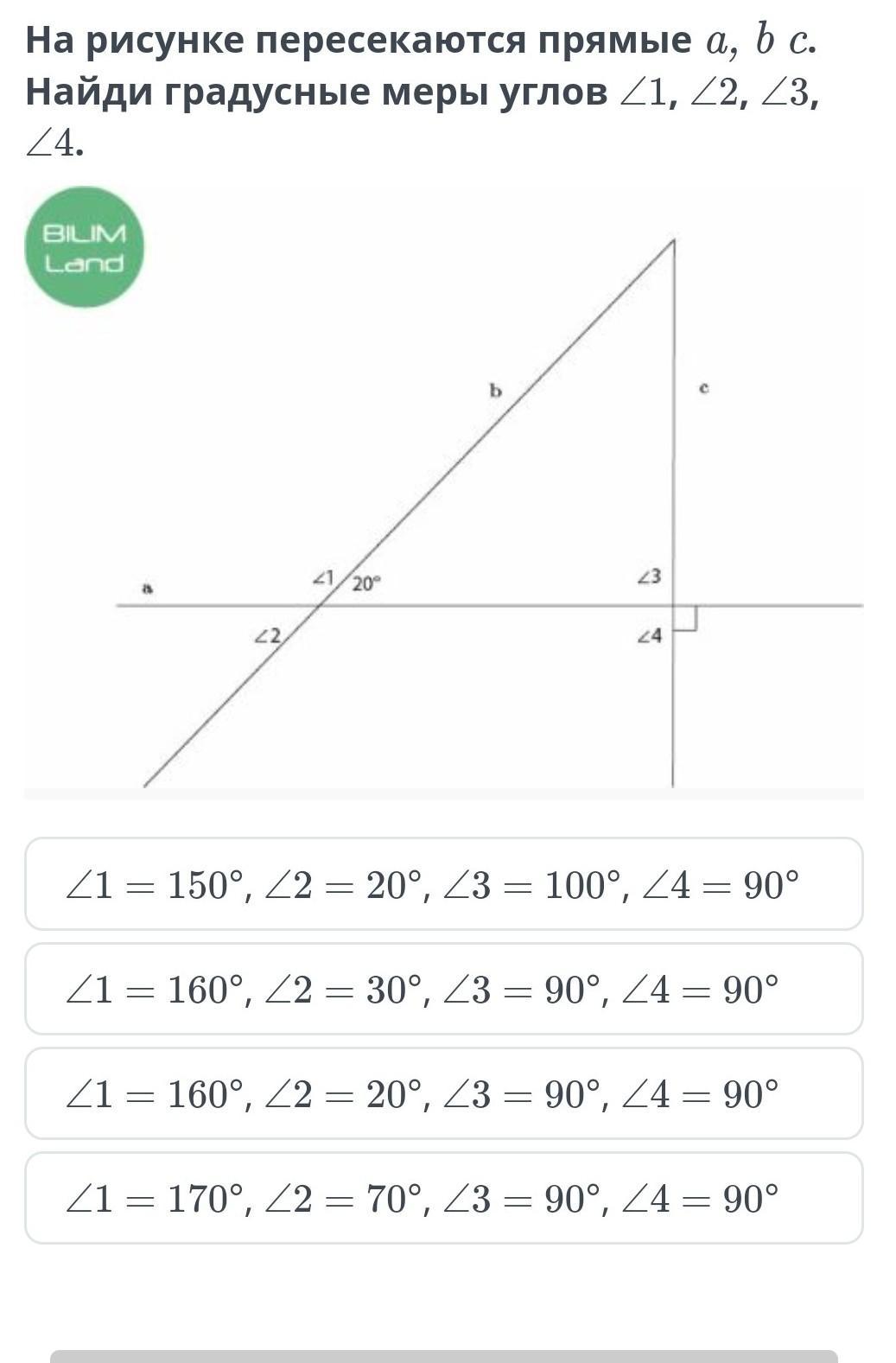896x1363 pixels.
Task: Select the option with ∠1 = 170°
Action: [443, 1198]
